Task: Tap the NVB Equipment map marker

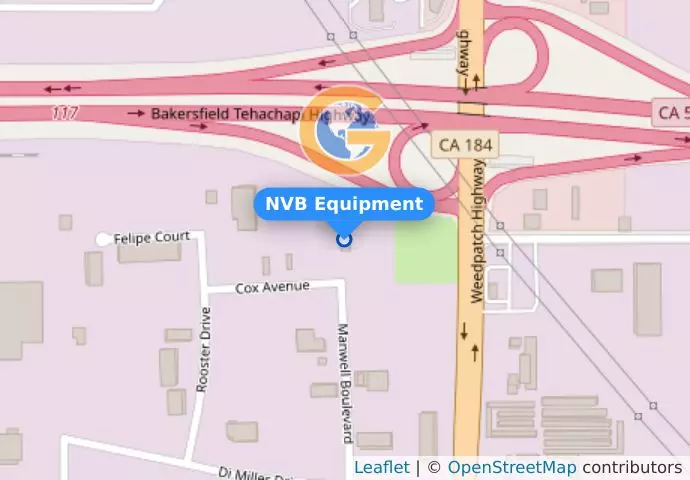Action: click(344, 239)
